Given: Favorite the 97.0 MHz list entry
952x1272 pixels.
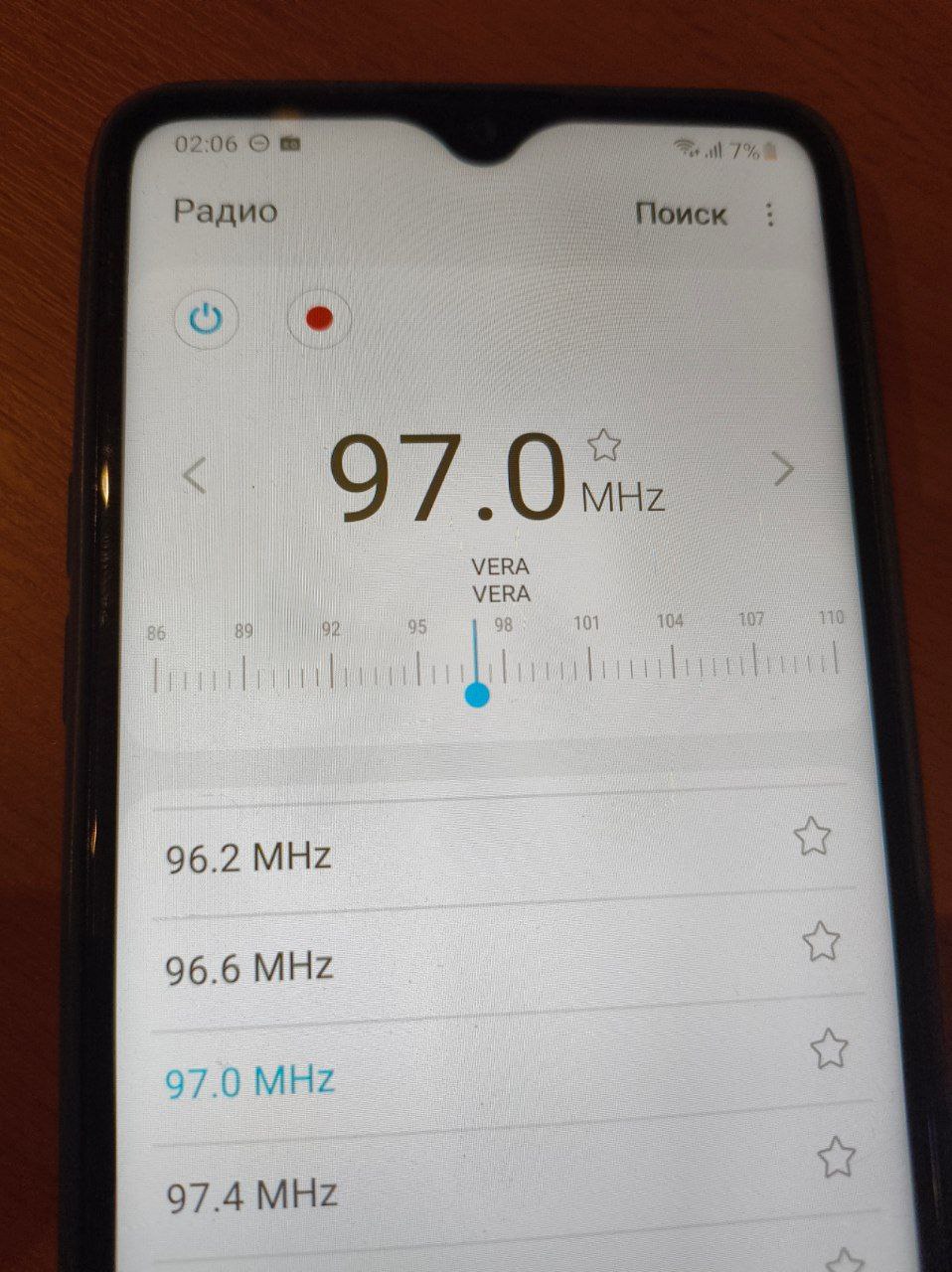Looking at the screenshot, I should point(828,1048).
